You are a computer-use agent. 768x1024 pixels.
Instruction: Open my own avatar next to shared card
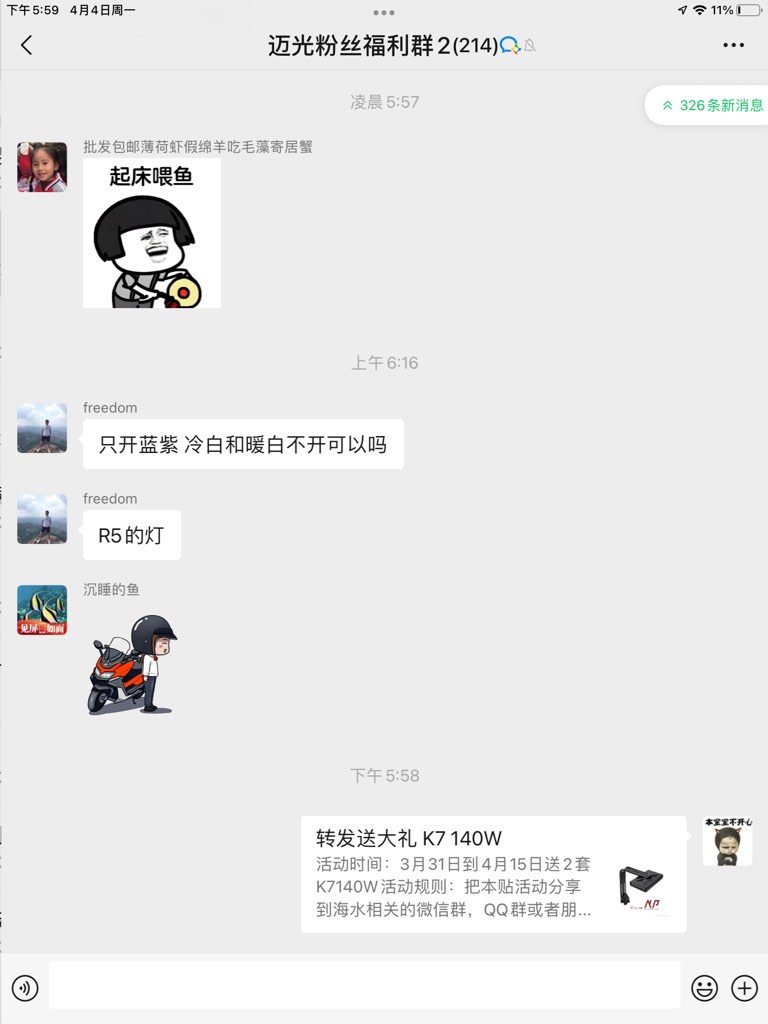727,841
